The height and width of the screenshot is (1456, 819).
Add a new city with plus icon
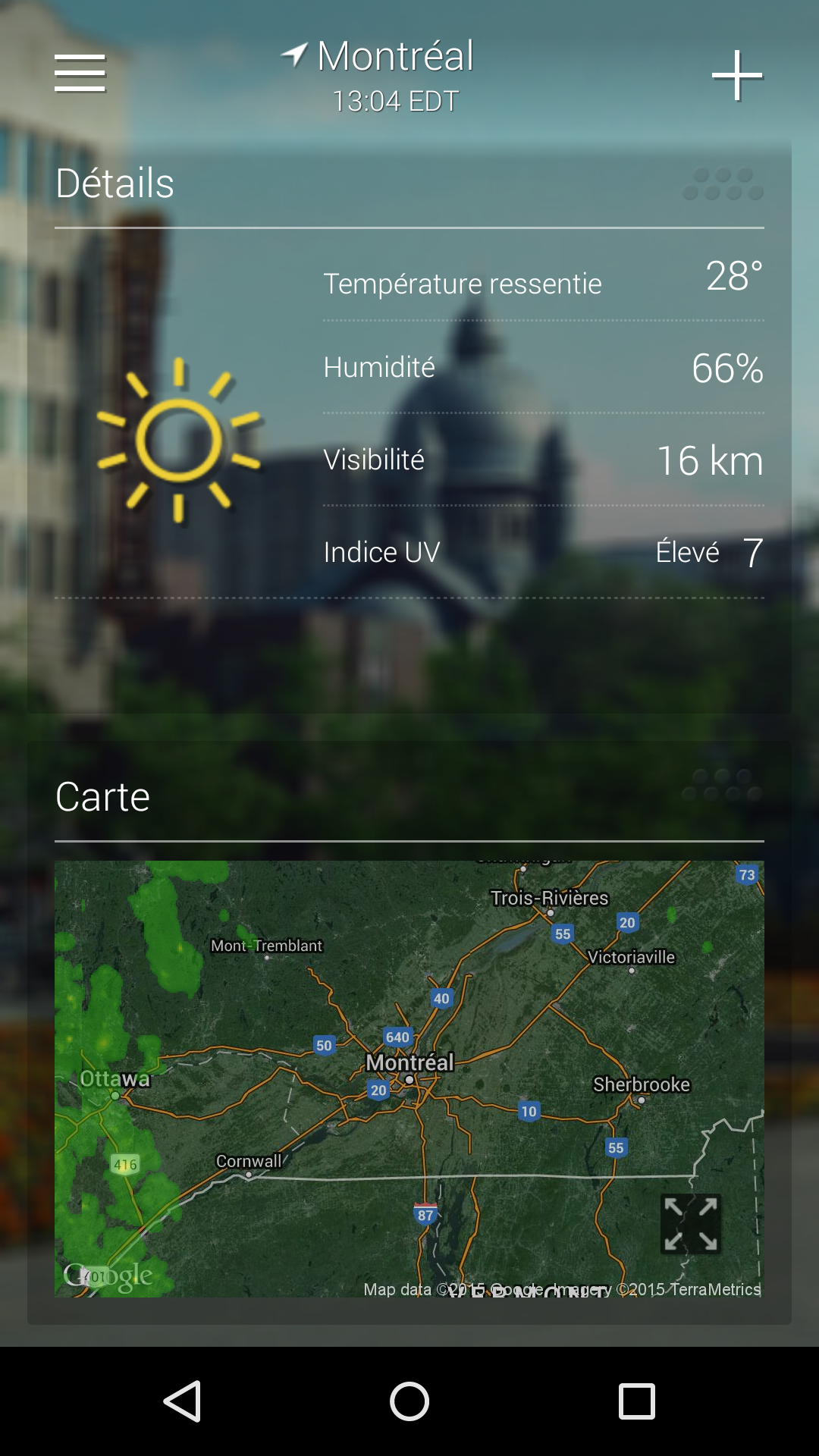click(736, 75)
